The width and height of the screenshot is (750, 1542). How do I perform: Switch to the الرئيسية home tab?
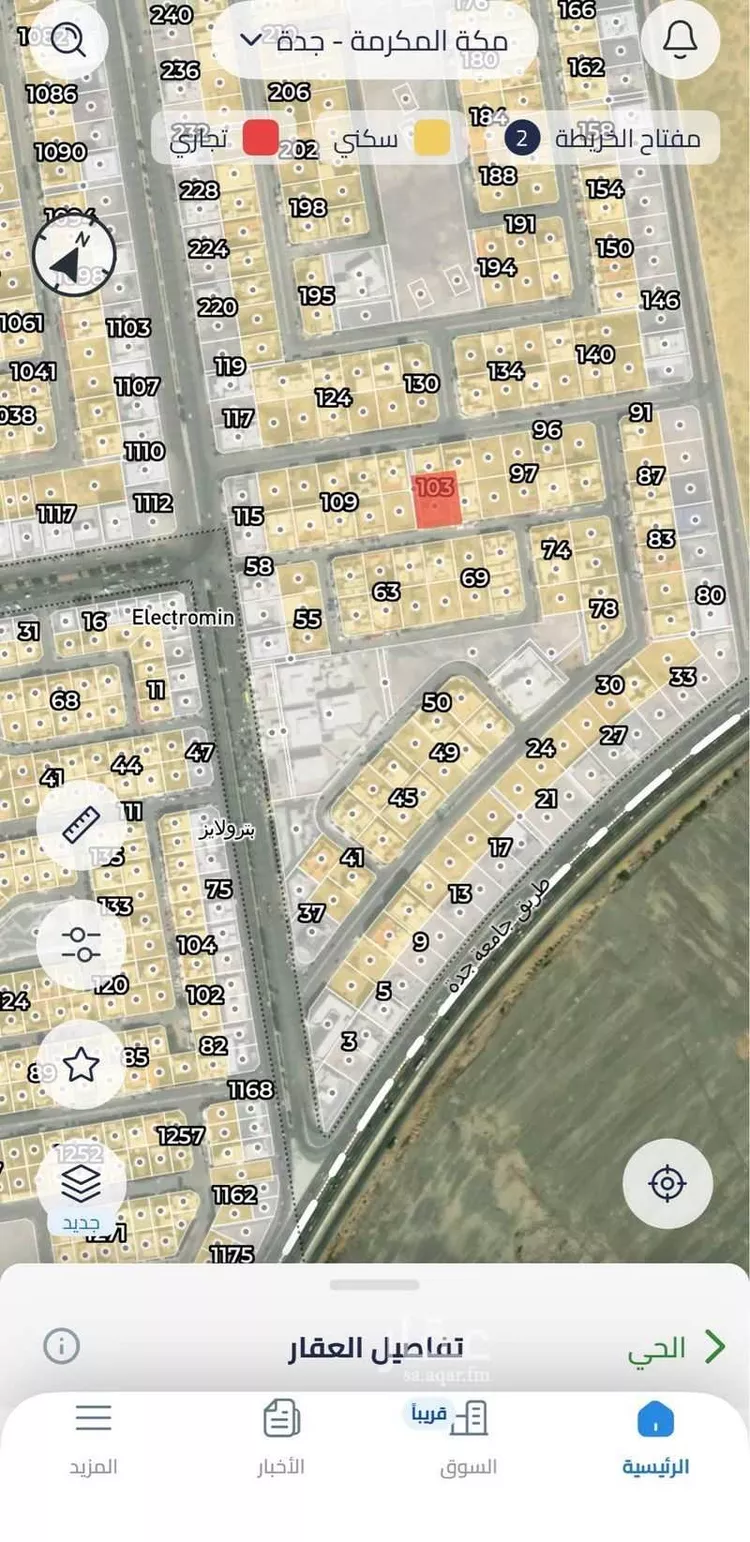click(656, 1439)
